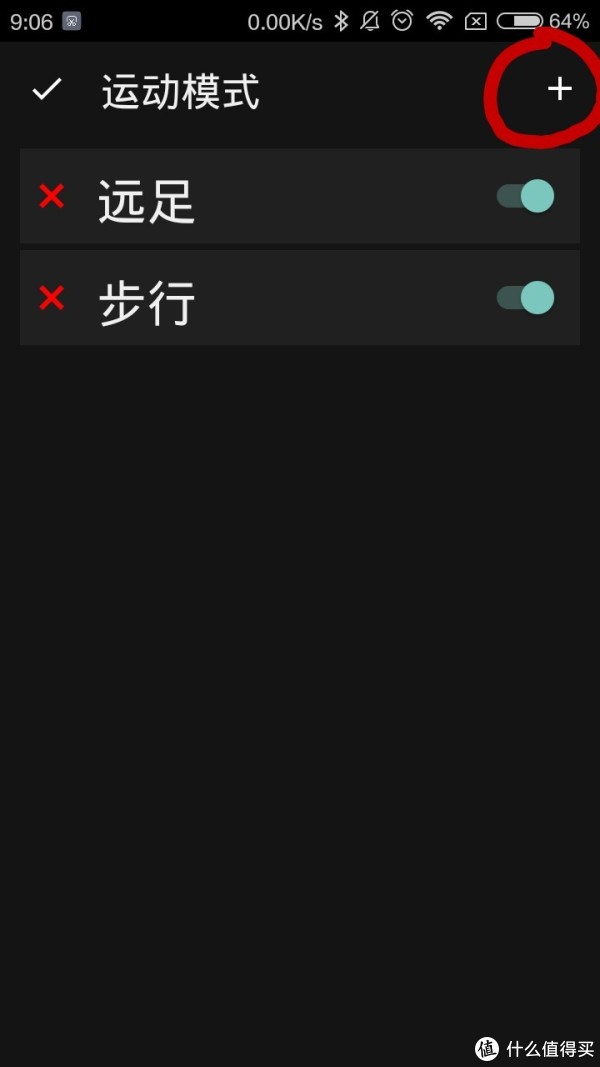Delete the 远足 mode via red cross
The height and width of the screenshot is (1067, 600).
[x=52, y=197]
